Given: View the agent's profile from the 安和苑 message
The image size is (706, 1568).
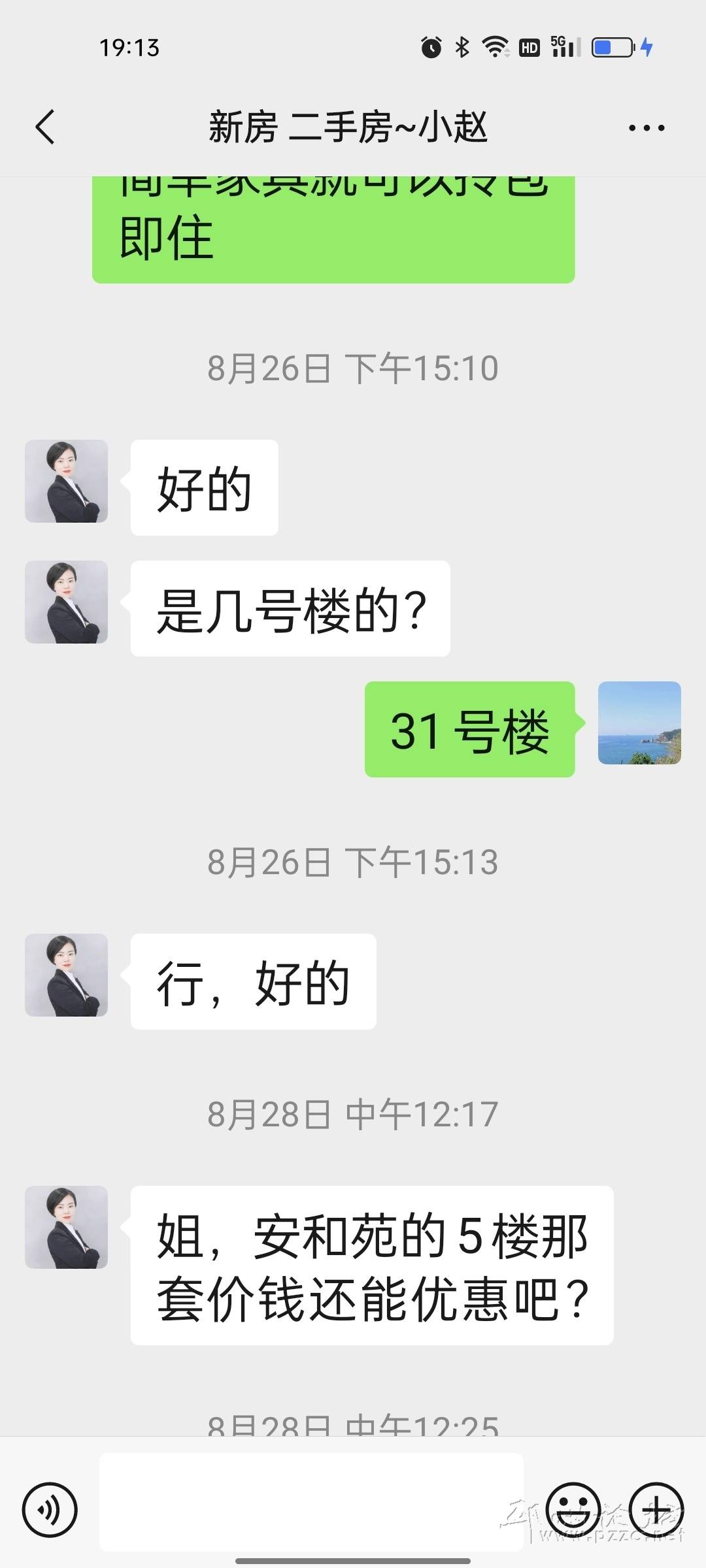Looking at the screenshot, I should tap(66, 1227).
